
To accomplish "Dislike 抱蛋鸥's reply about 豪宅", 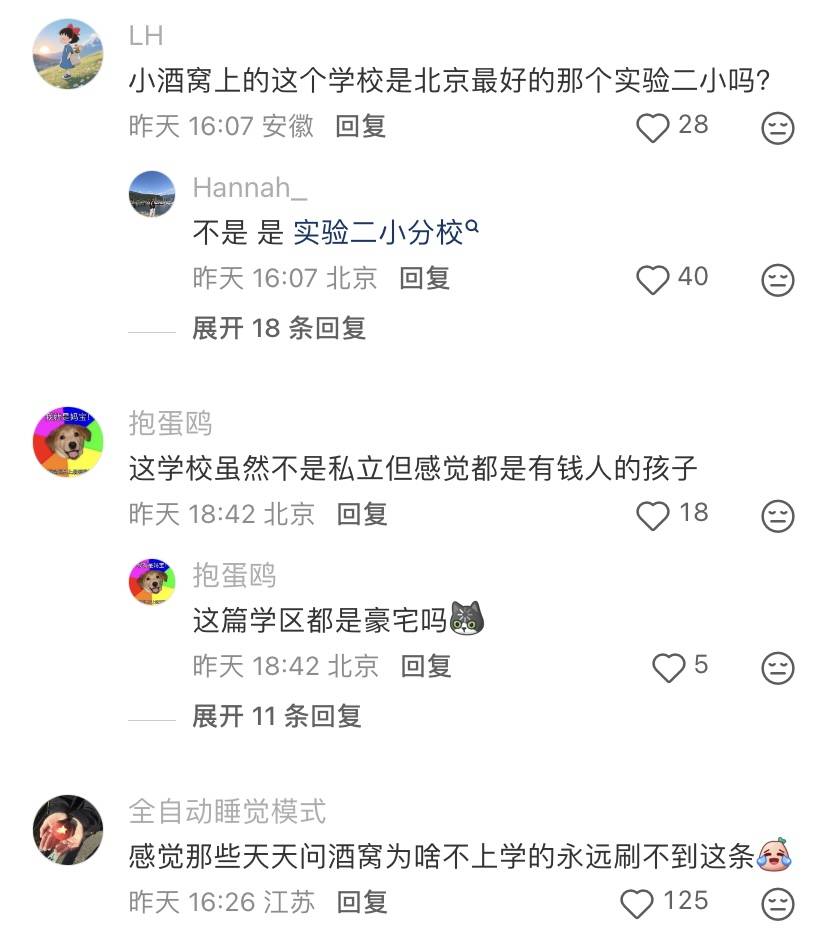I will 778,667.
